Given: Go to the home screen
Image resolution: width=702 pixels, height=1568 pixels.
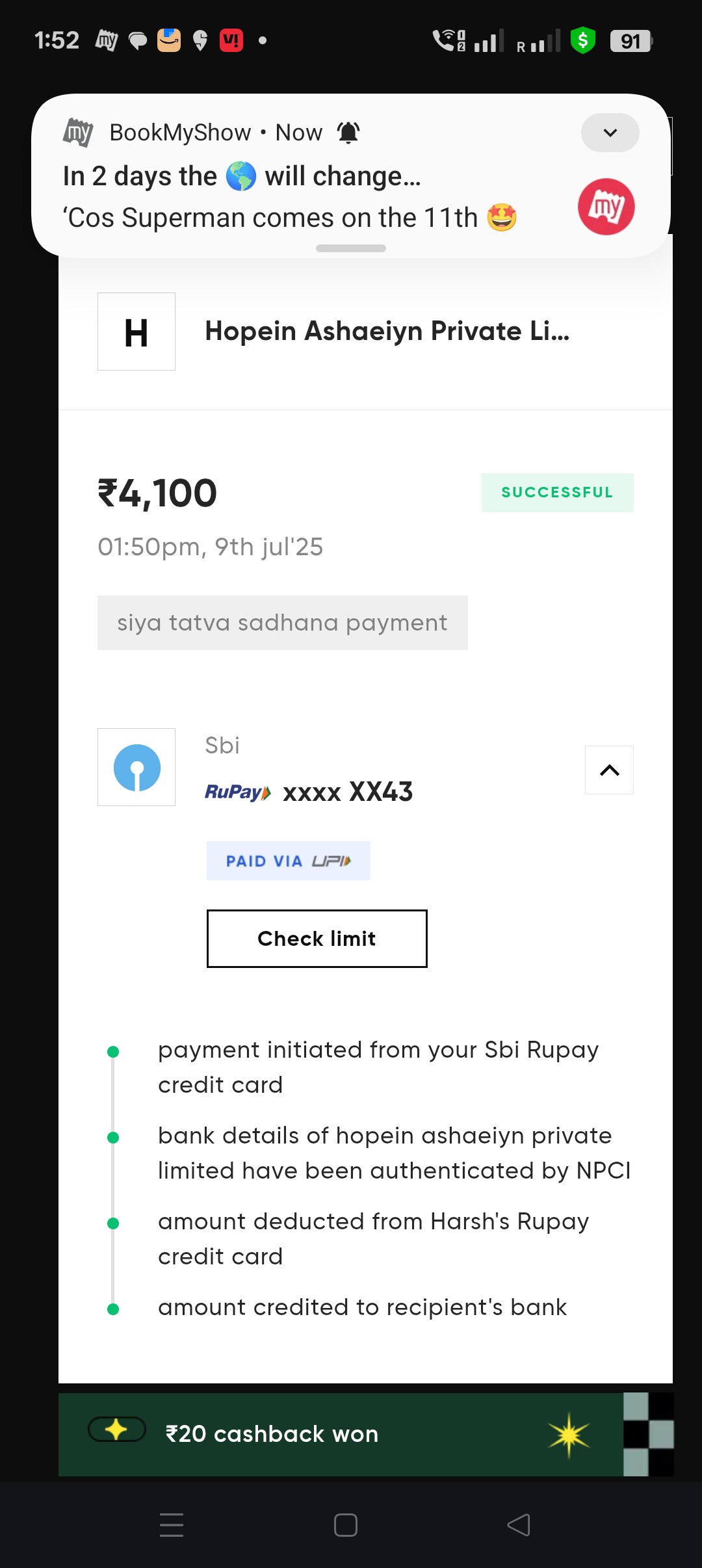Looking at the screenshot, I should click(346, 1525).
